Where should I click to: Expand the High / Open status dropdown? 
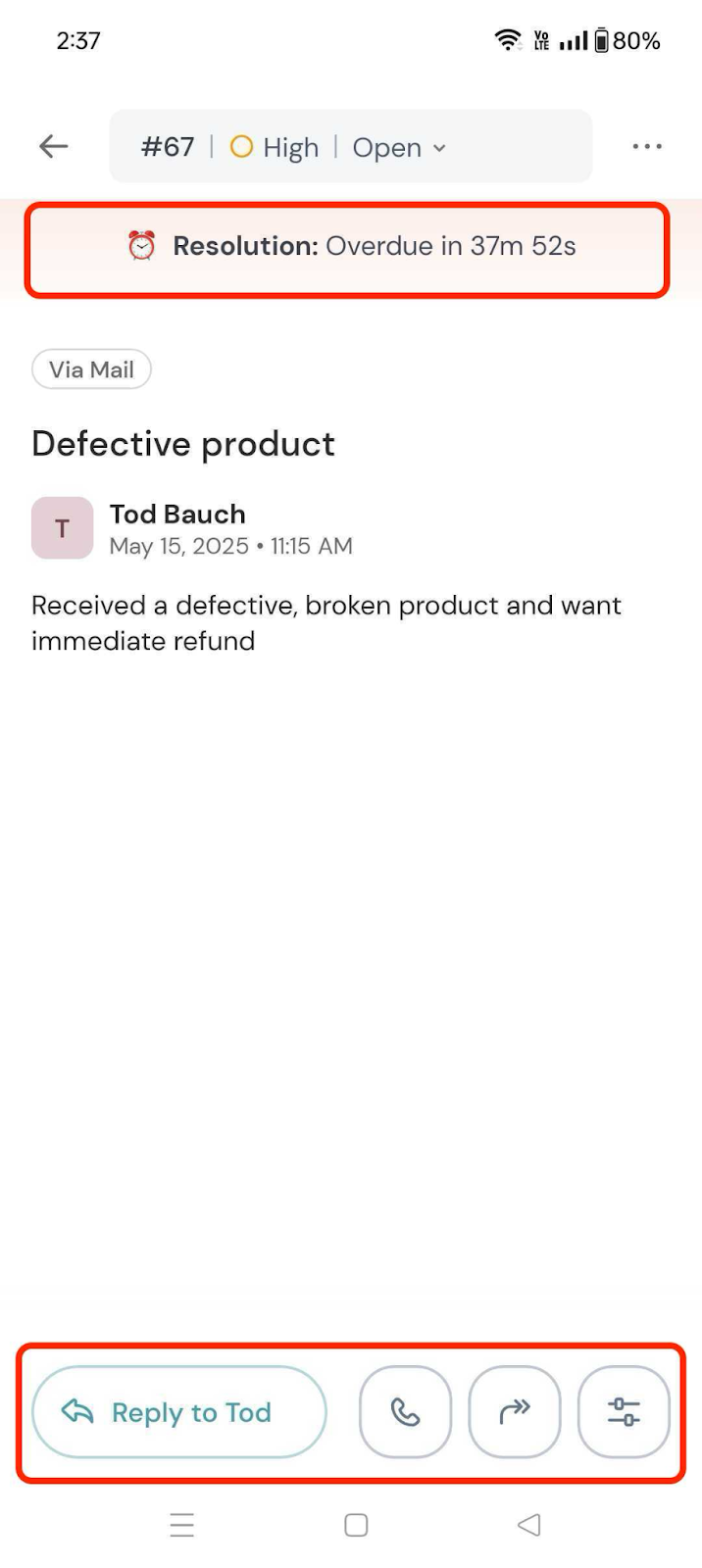pos(398,148)
